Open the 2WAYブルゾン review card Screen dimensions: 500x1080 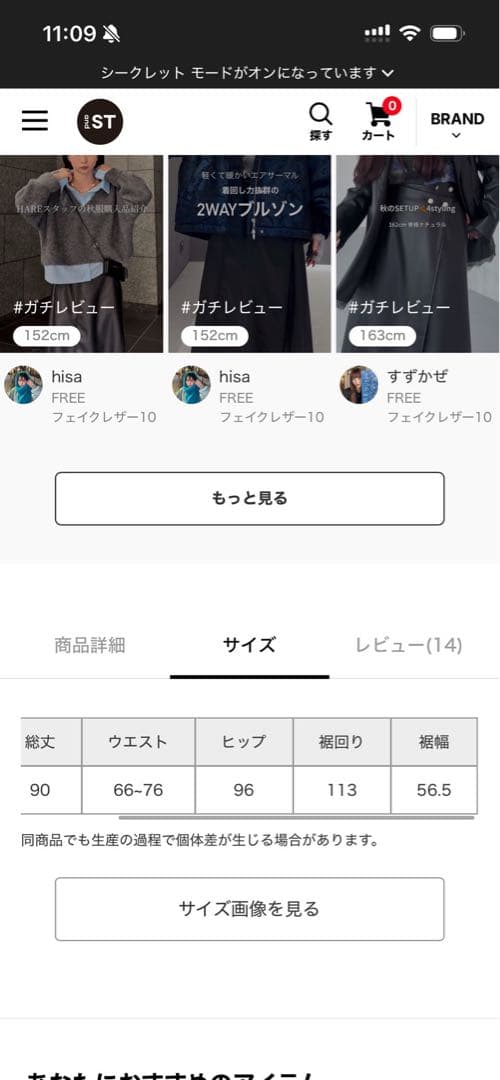tap(249, 253)
